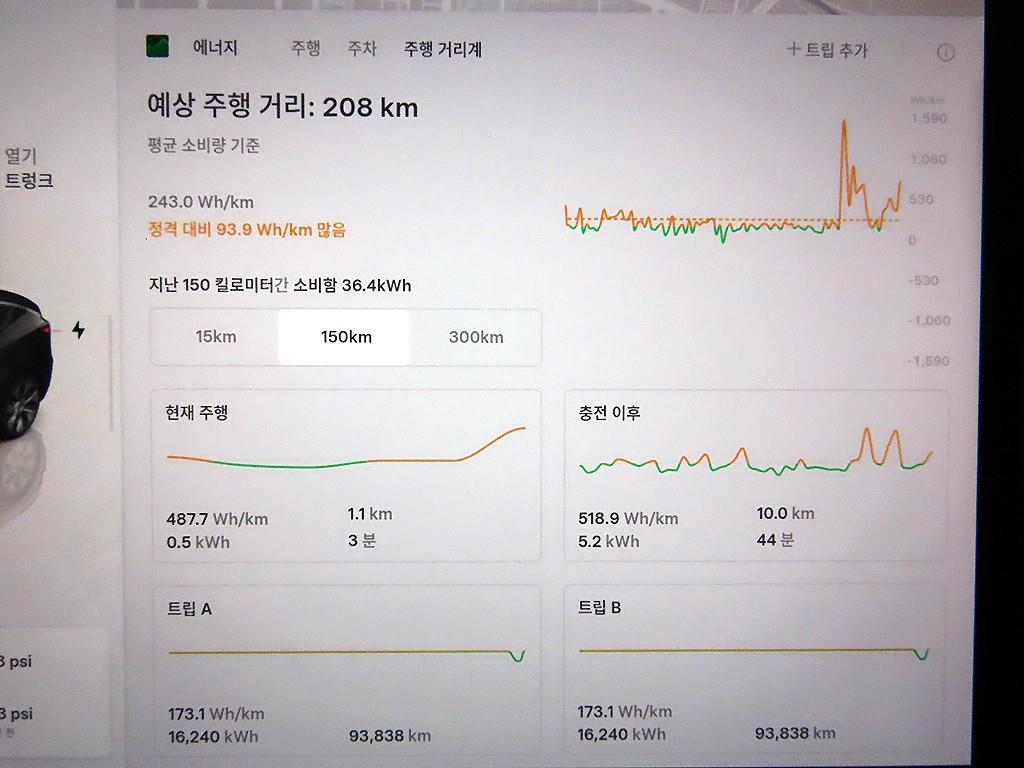Open the 트립 B card

(756, 670)
